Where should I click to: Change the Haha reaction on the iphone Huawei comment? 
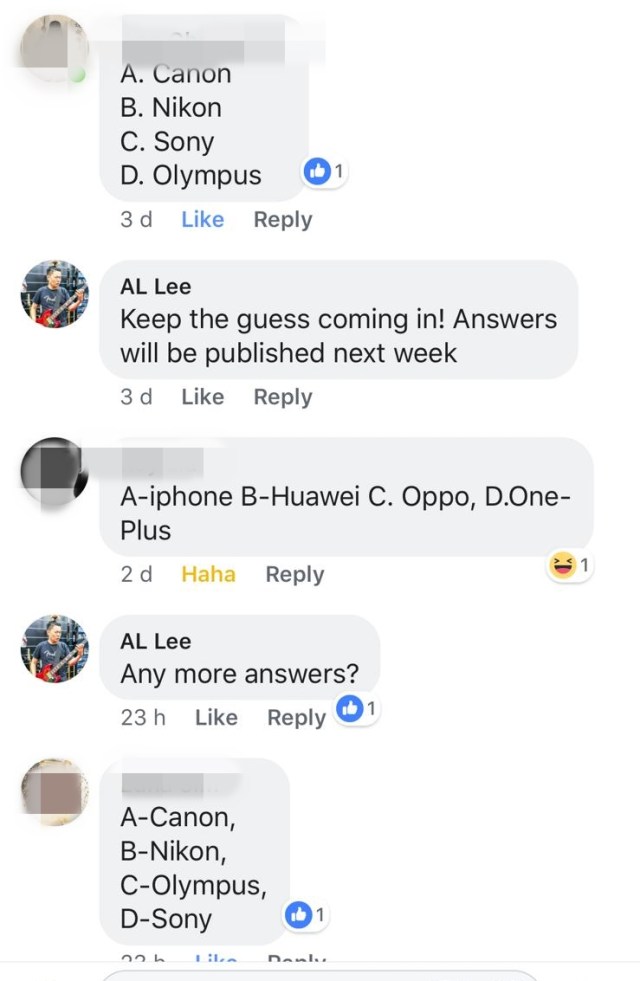pyautogui.click(x=208, y=575)
